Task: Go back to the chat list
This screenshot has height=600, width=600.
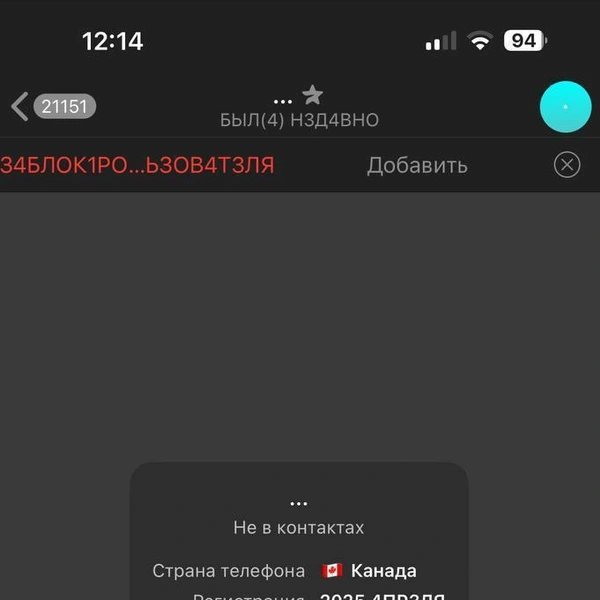Action: 52,106
